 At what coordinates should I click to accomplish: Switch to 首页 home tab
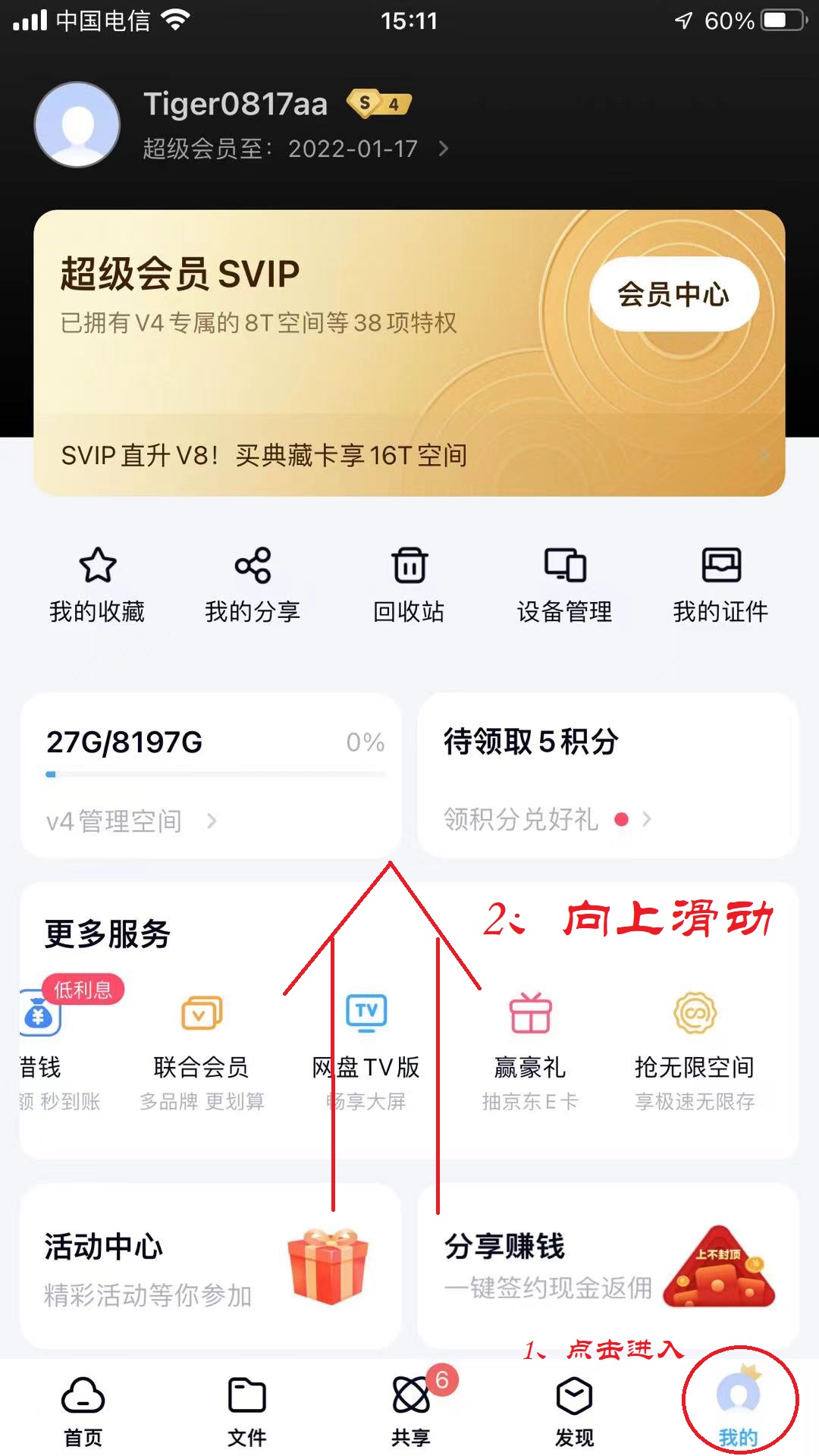click(x=83, y=1410)
